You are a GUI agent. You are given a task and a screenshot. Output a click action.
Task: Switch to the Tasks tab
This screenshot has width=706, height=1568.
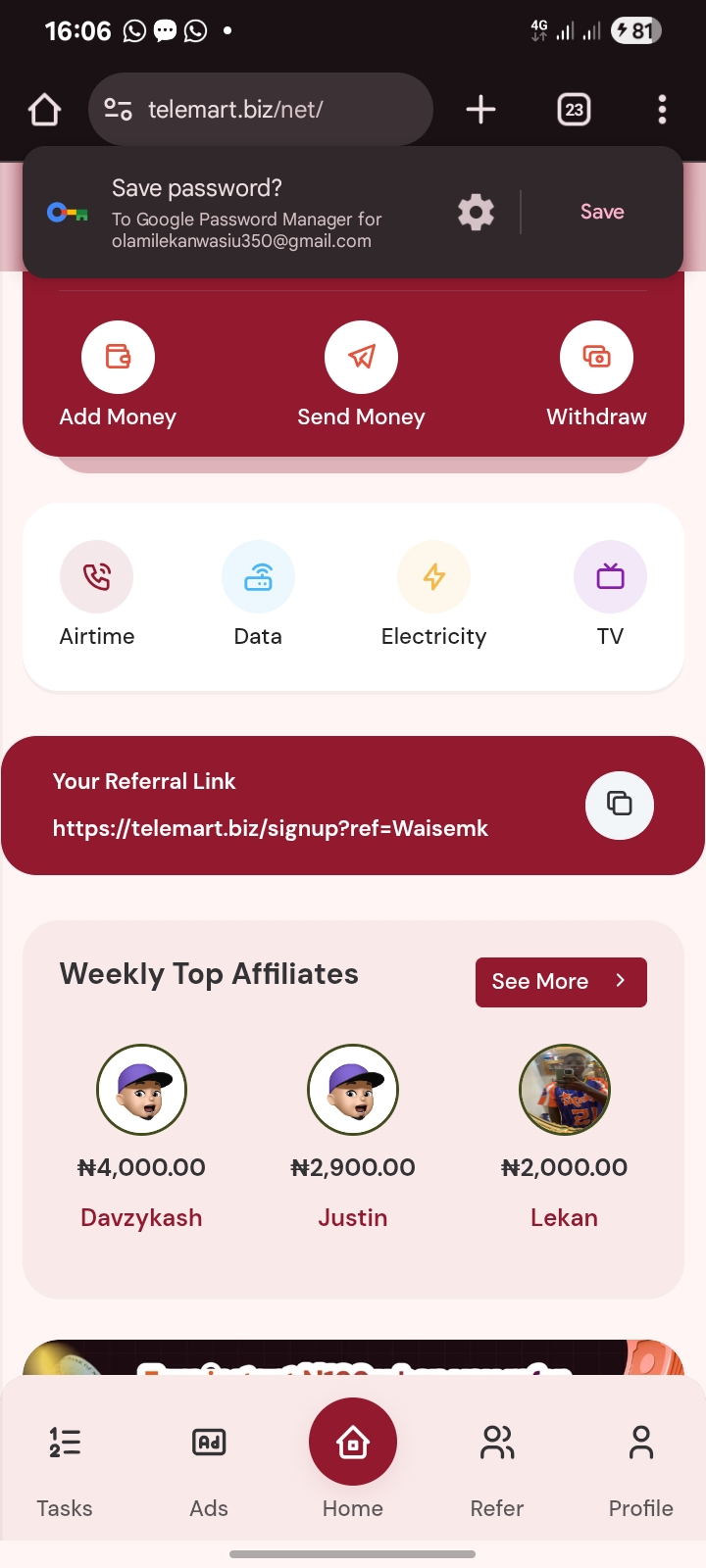coord(65,1460)
